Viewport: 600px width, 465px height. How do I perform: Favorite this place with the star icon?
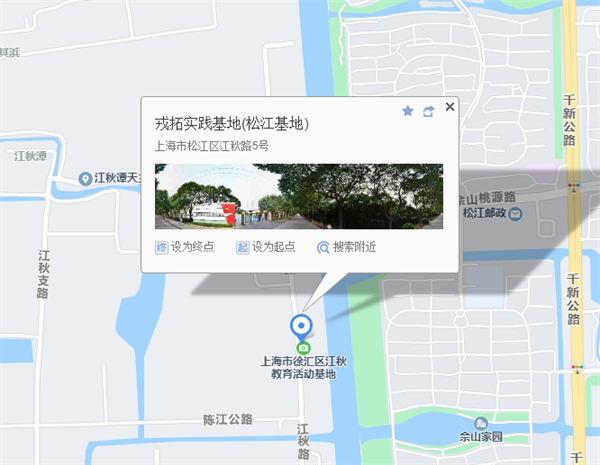coord(407,111)
